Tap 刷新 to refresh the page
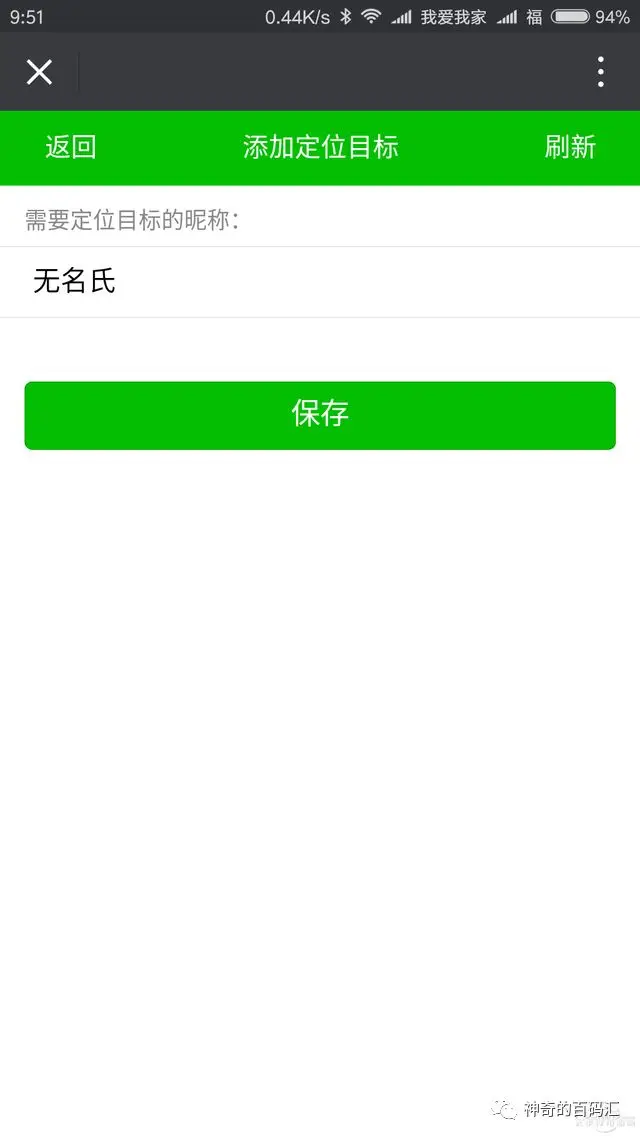Viewport: 640px width, 1138px height. click(x=570, y=147)
